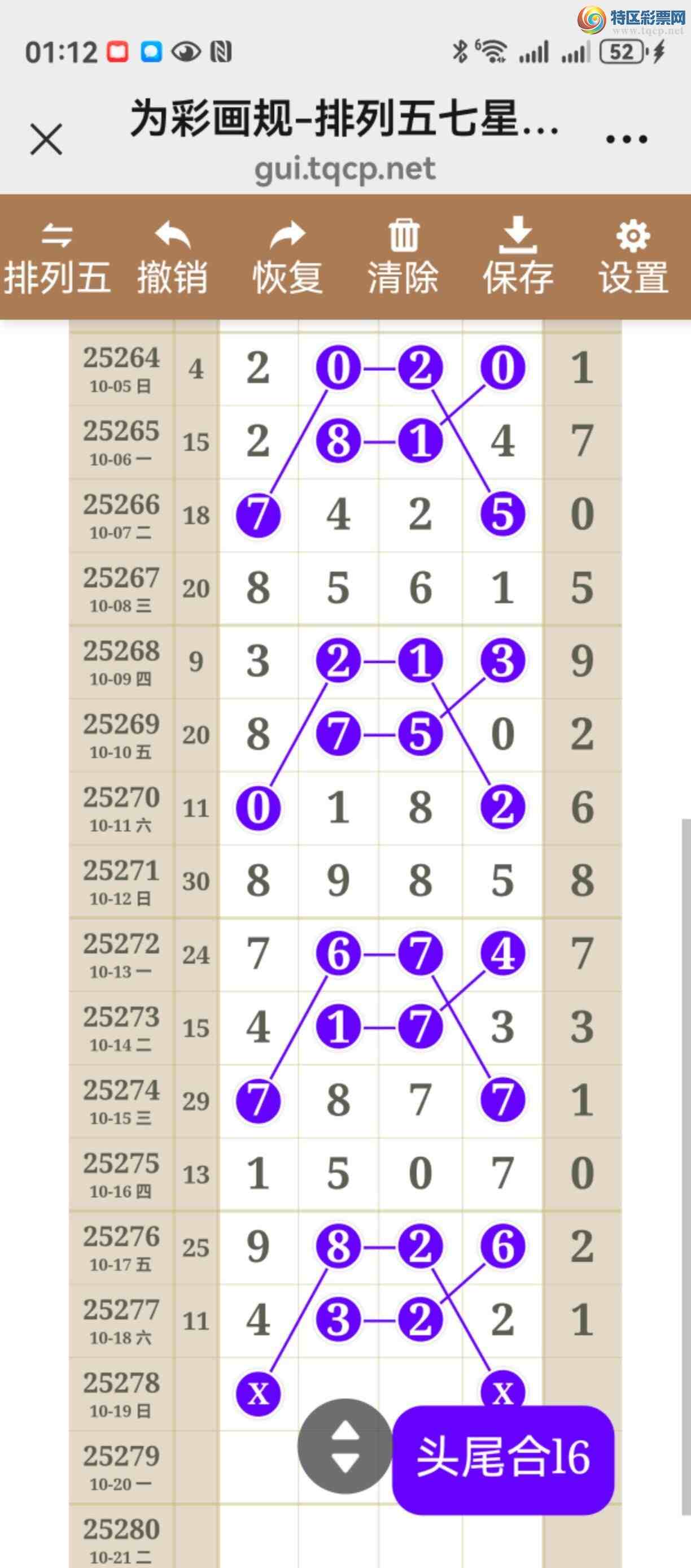The height and width of the screenshot is (1568, 691).
Task: Open the three-dot overflow menu
Action: coord(627,140)
